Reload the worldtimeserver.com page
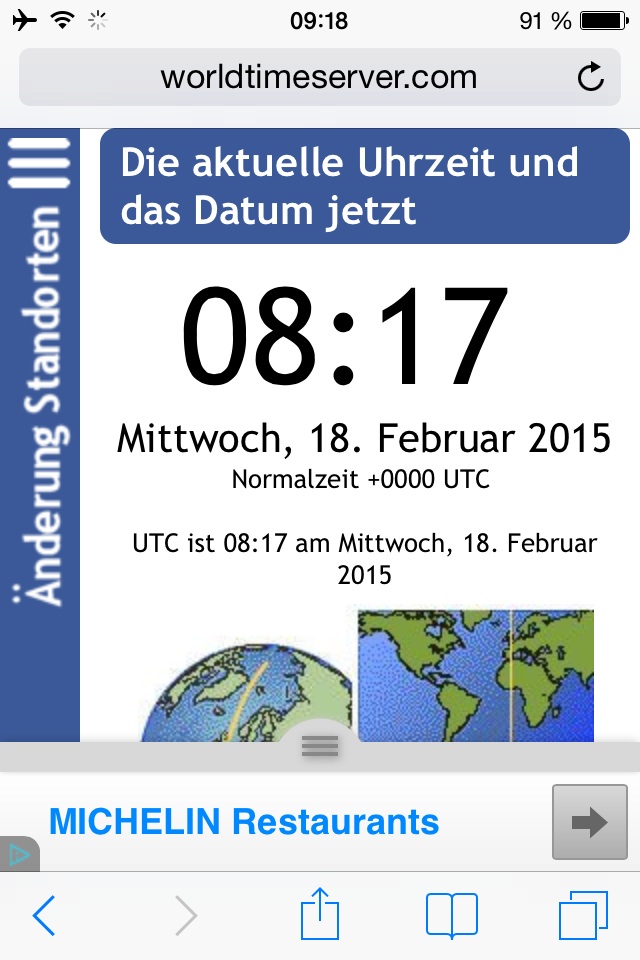 tap(591, 77)
